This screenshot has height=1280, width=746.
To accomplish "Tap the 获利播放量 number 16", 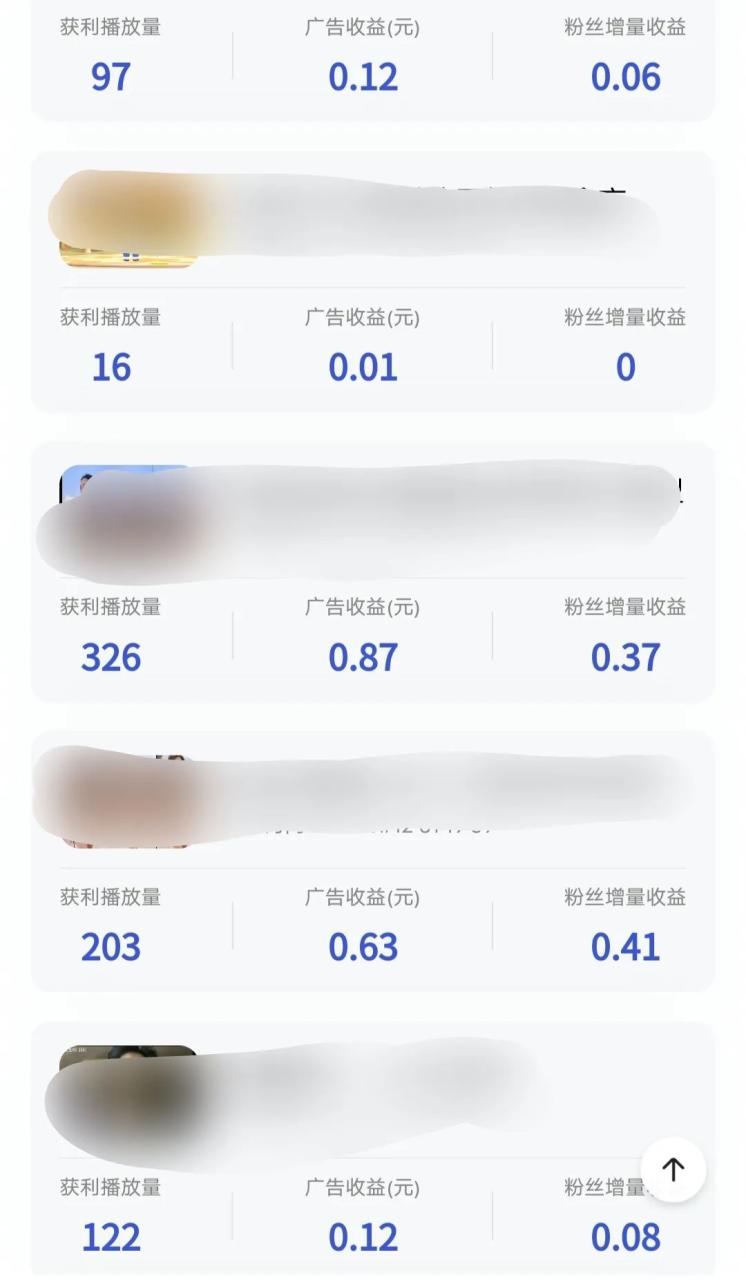I will point(110,367).
